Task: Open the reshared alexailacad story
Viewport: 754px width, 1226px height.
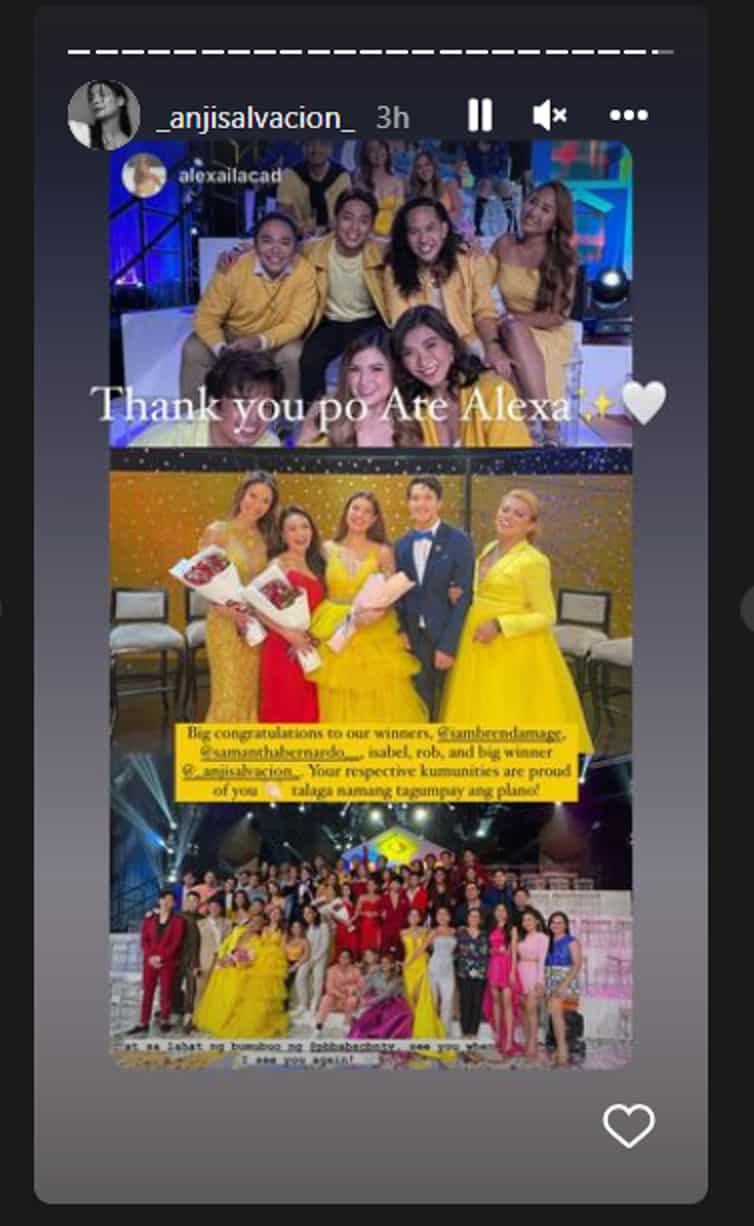Action: click(x=371, y=605)
